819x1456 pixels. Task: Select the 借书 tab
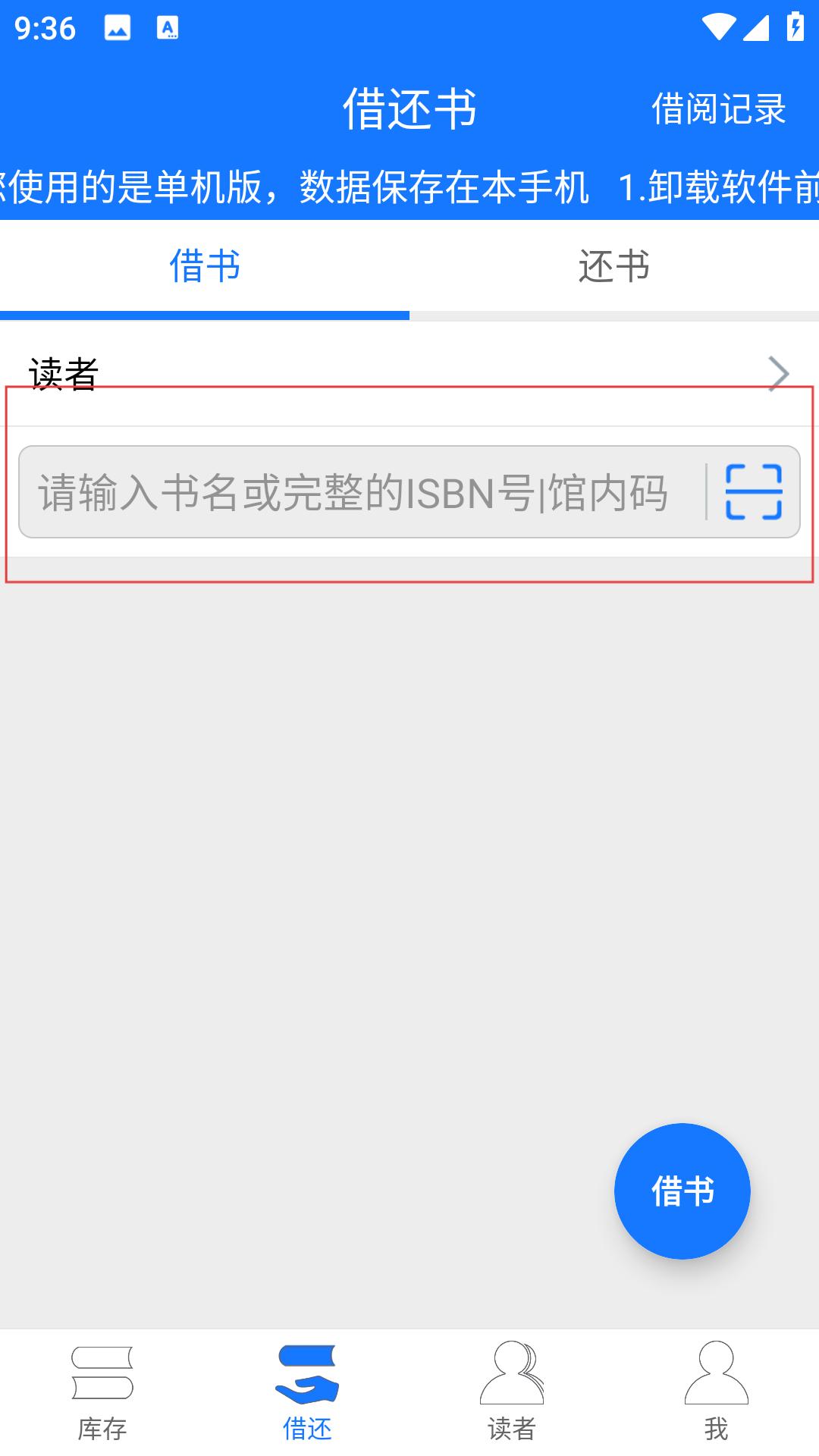tap(205, 267)
